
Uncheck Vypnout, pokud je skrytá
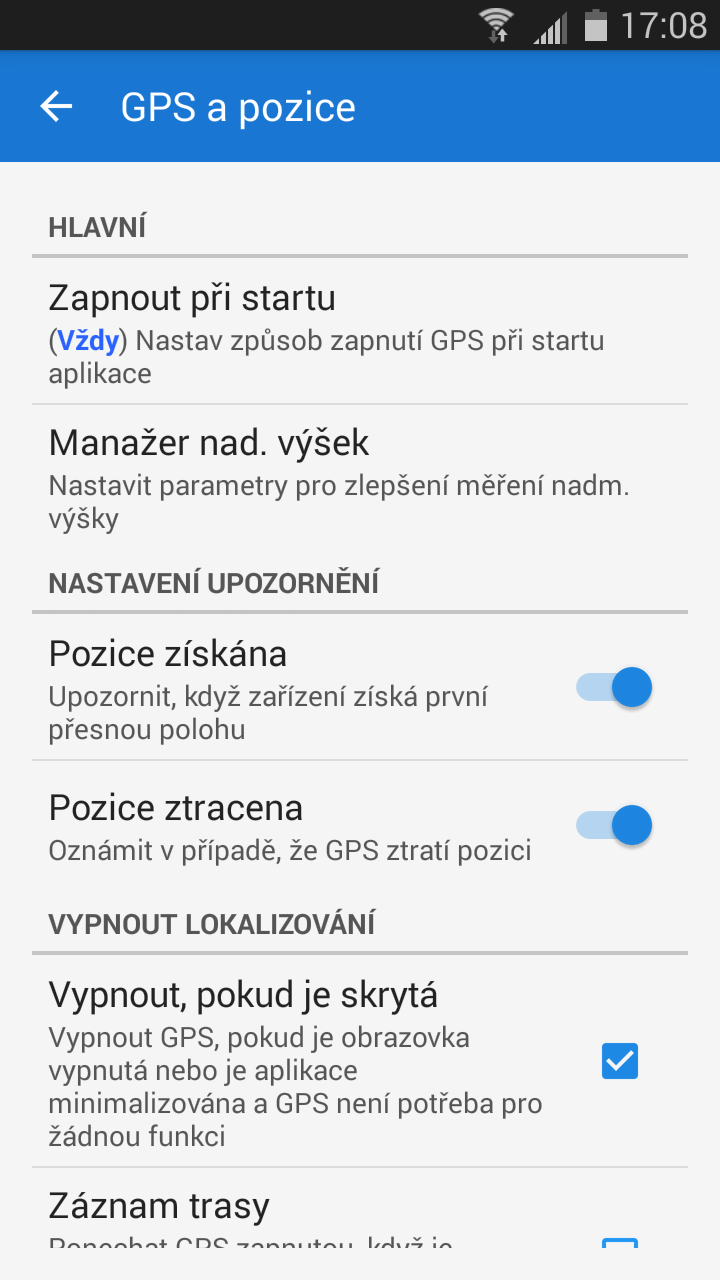click(620, 1061)
